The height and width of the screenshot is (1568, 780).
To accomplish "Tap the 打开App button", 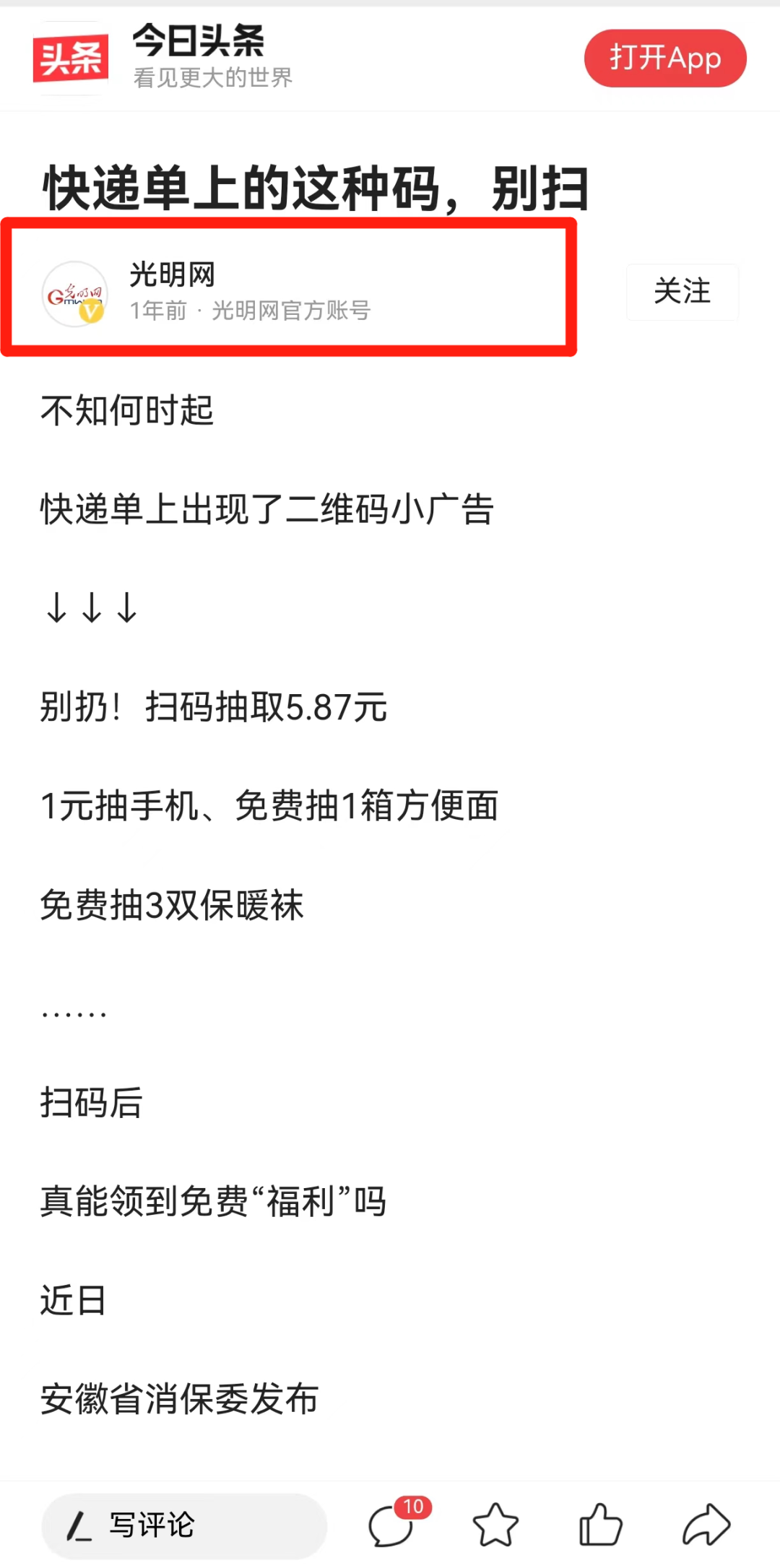I will coord(665,59).
